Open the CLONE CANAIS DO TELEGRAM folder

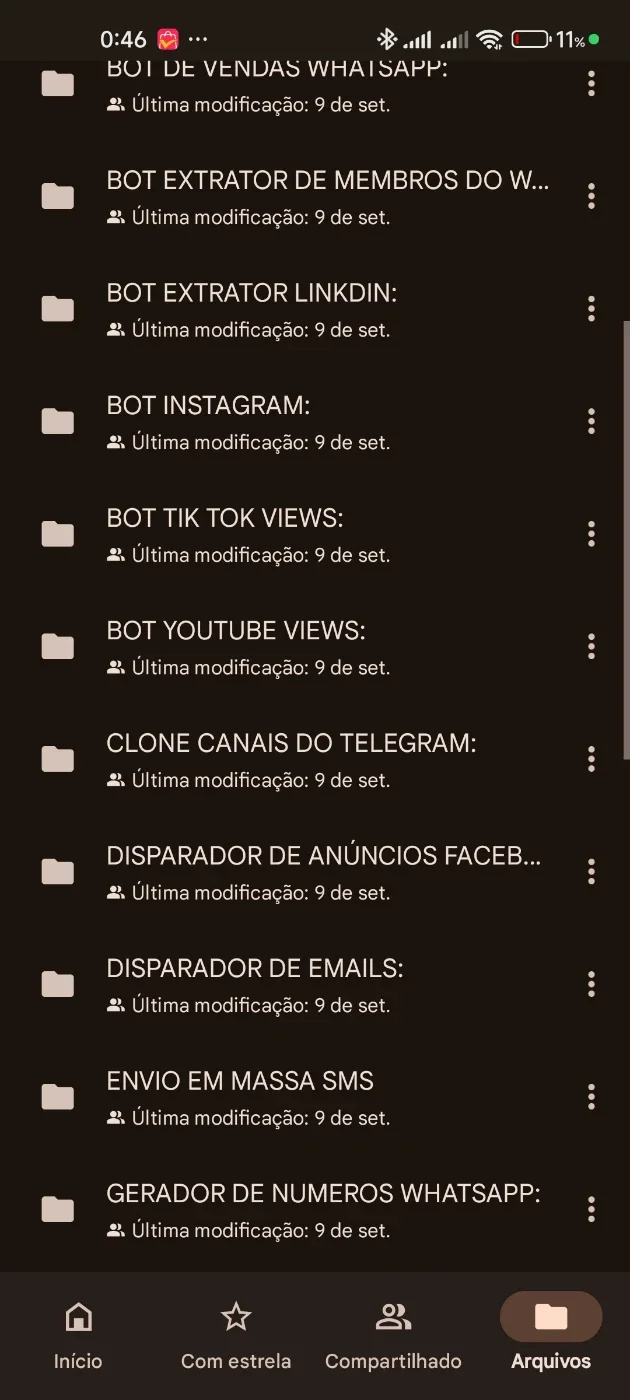click(300, 759)
